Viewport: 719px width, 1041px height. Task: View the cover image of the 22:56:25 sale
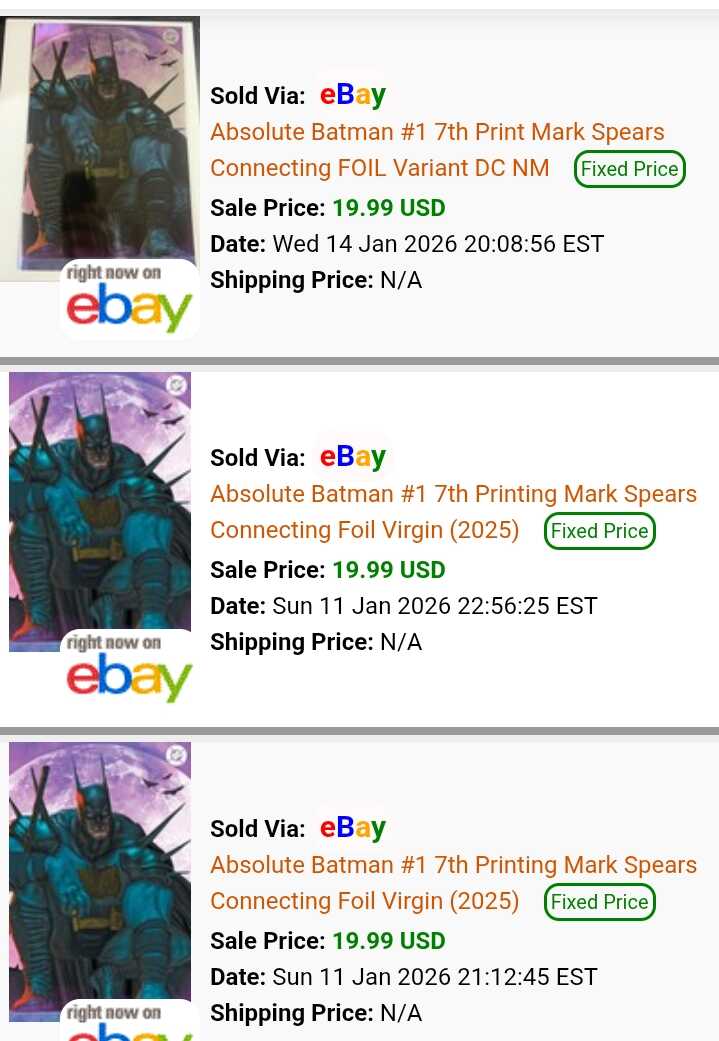pyautogui.click(x=100, y=500)
